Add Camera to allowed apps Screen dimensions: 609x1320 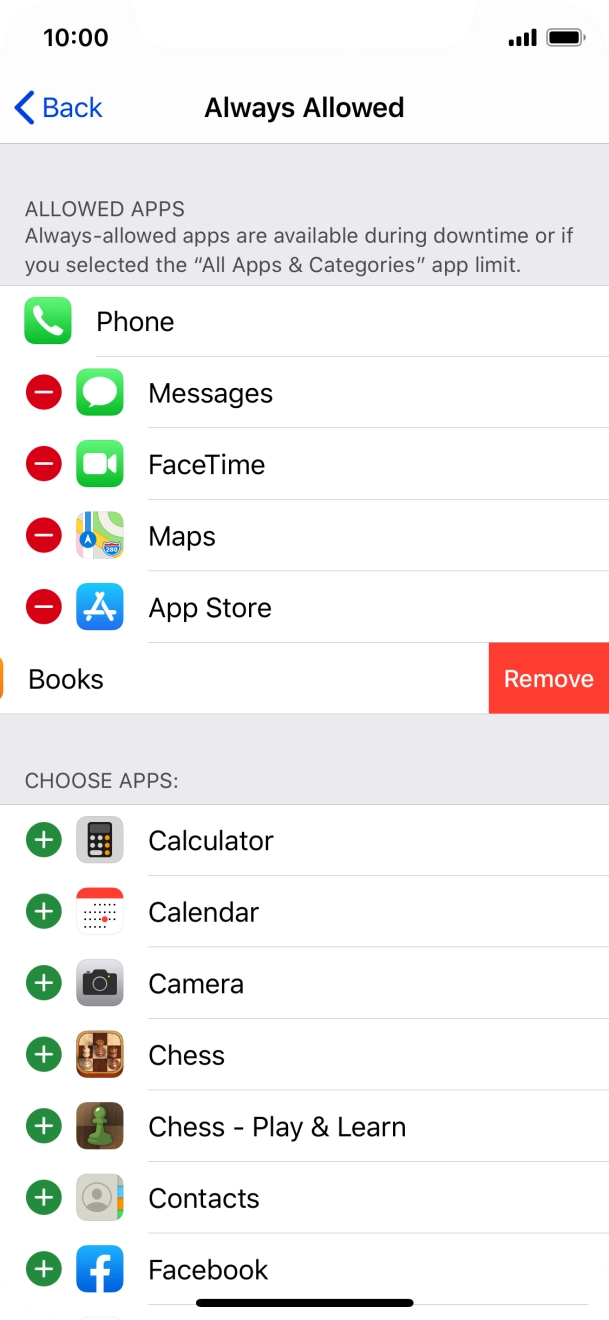pyautogui.click(x=44, y=983)
